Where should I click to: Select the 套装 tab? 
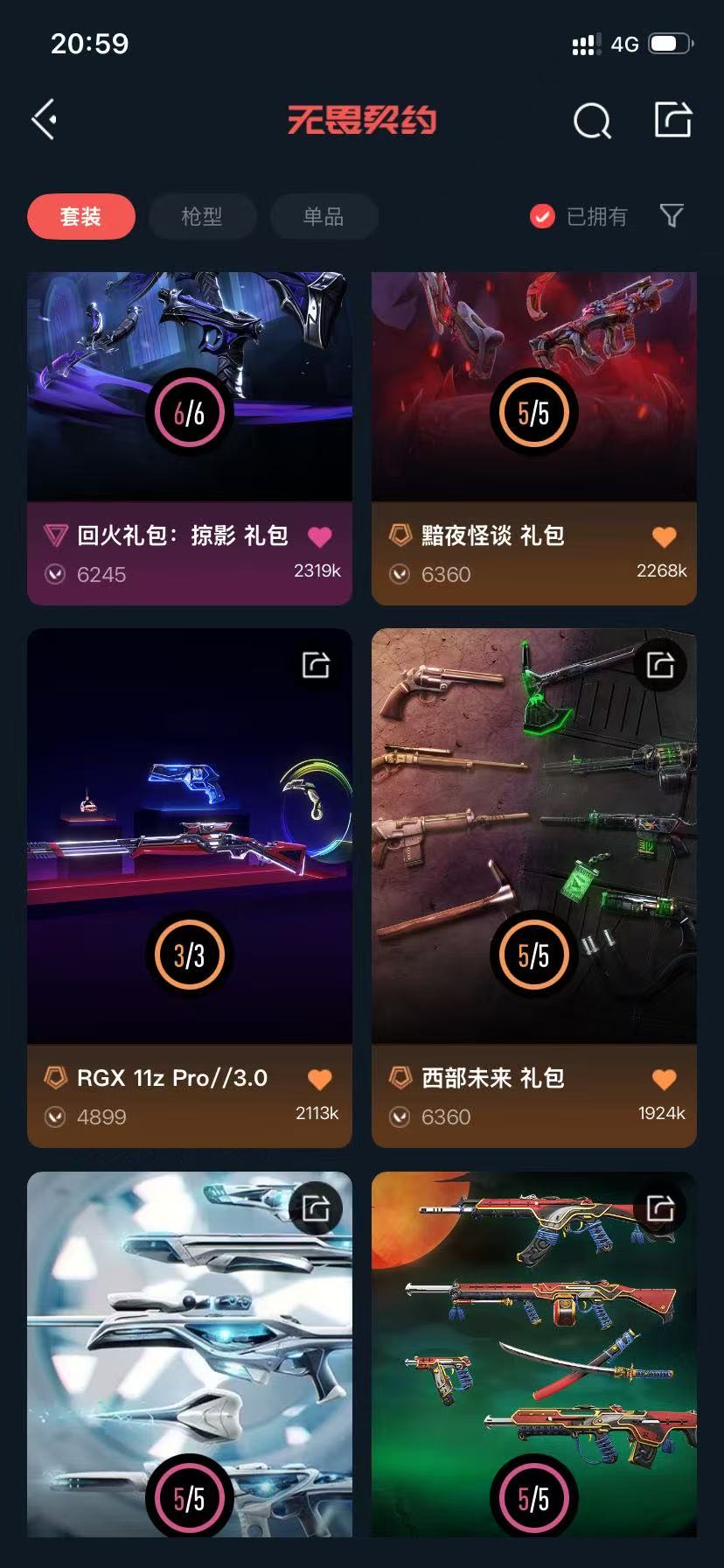(x=81, y=216)
